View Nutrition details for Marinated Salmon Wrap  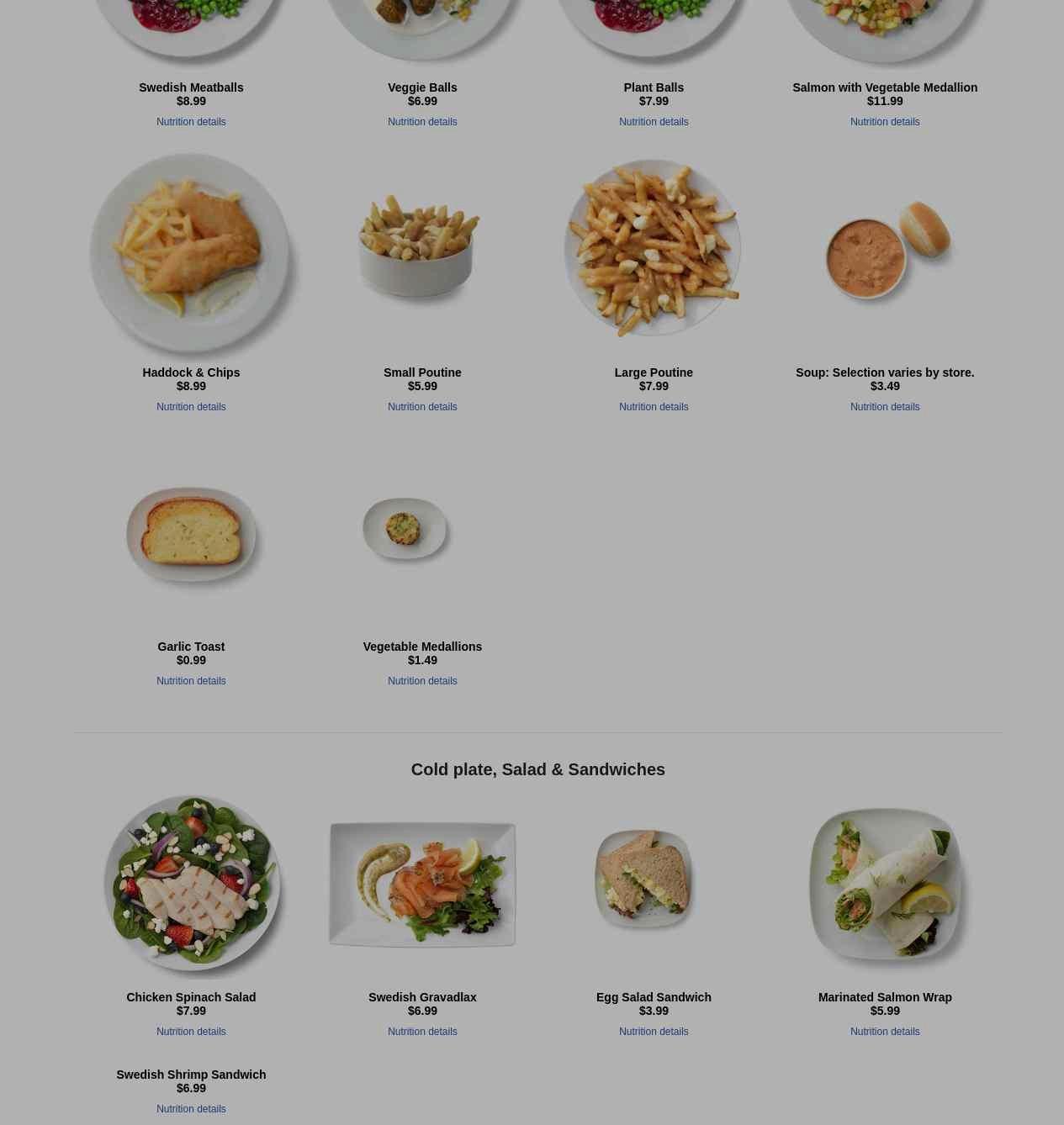tap(885, 1032)
